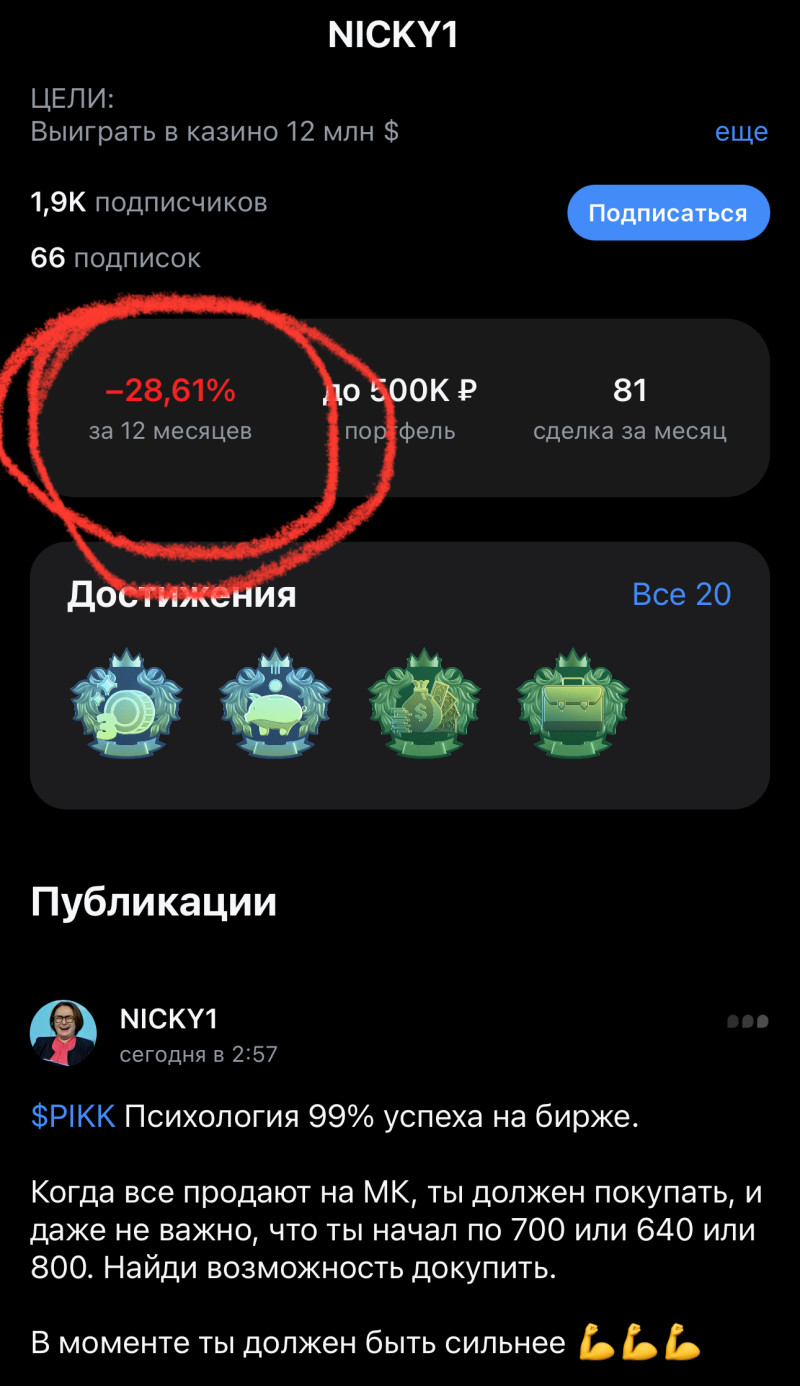Subscribe to NICKY1 with Подписаться button
The height and width of the screenshot is (1386, 800).
[x=668, y=213]
